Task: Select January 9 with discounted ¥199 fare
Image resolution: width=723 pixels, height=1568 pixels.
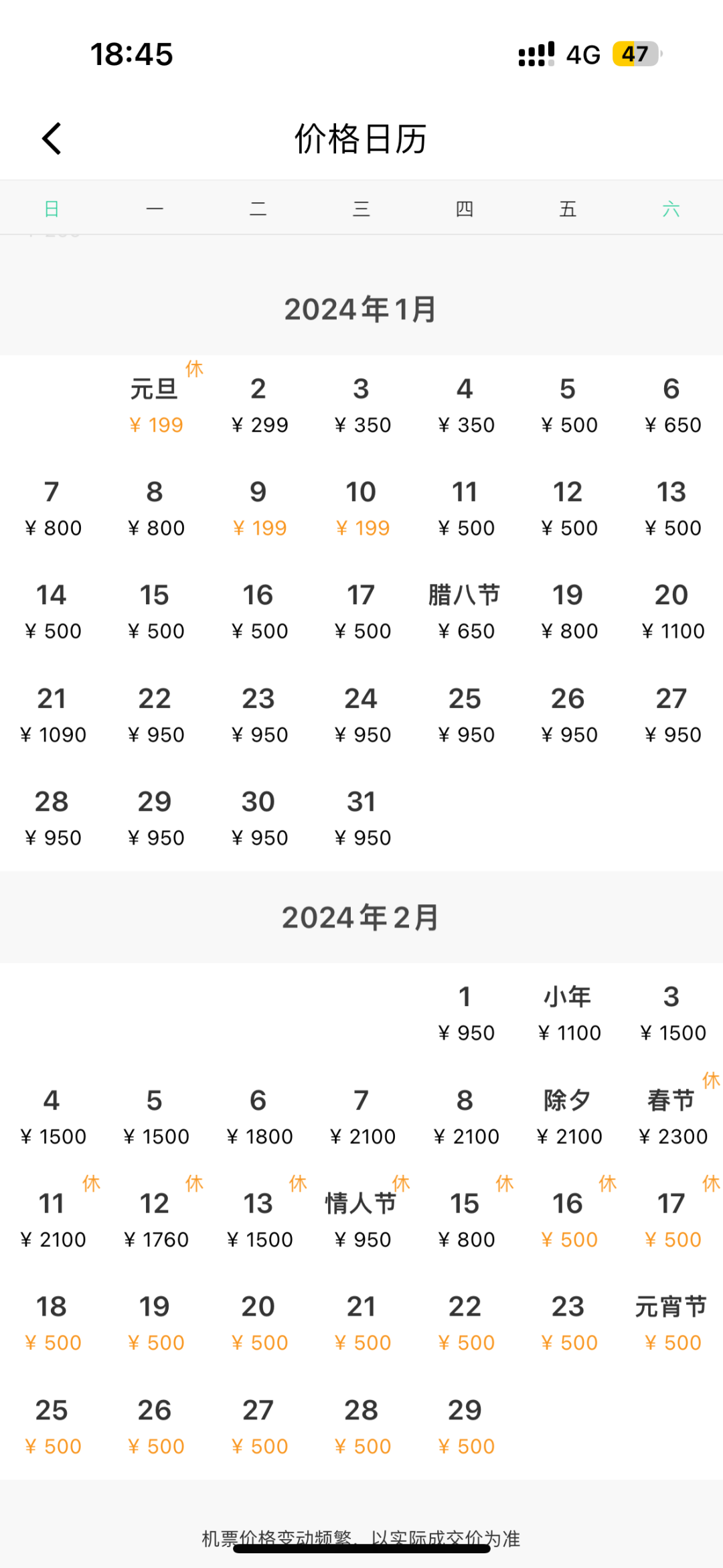Action: 258,508
